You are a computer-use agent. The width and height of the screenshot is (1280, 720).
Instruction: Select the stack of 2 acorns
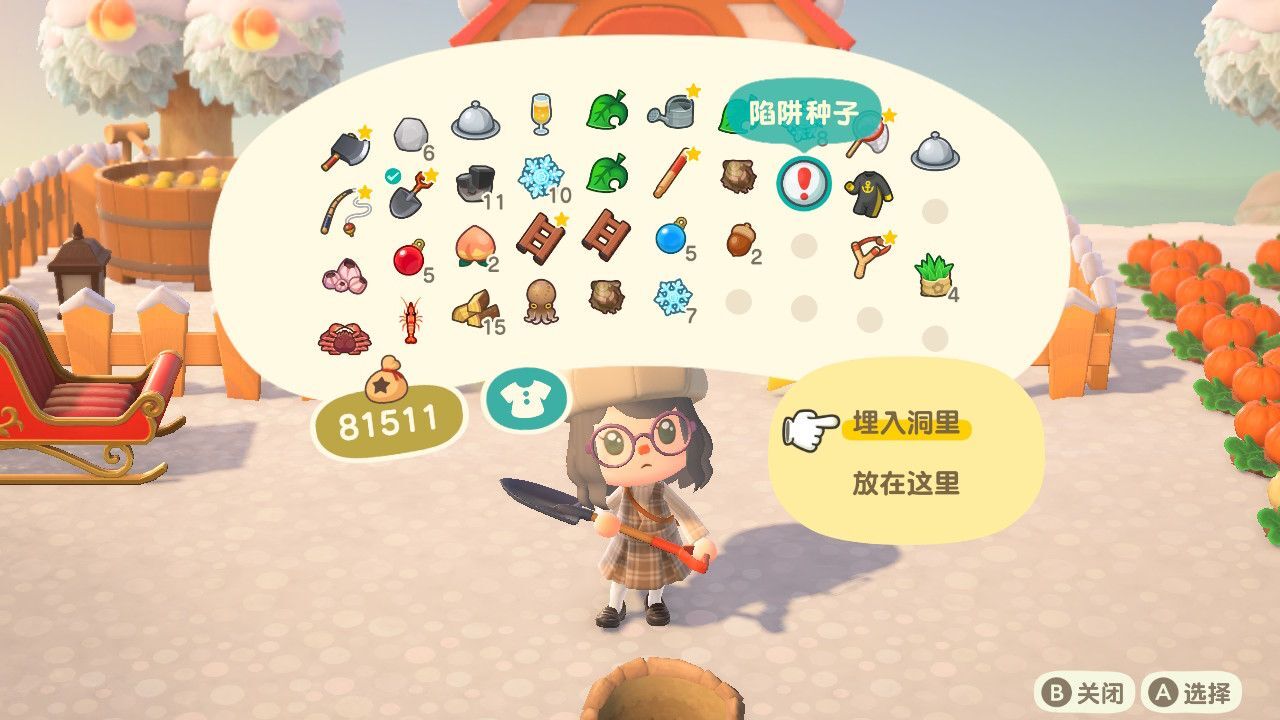(x=740, y=240)
